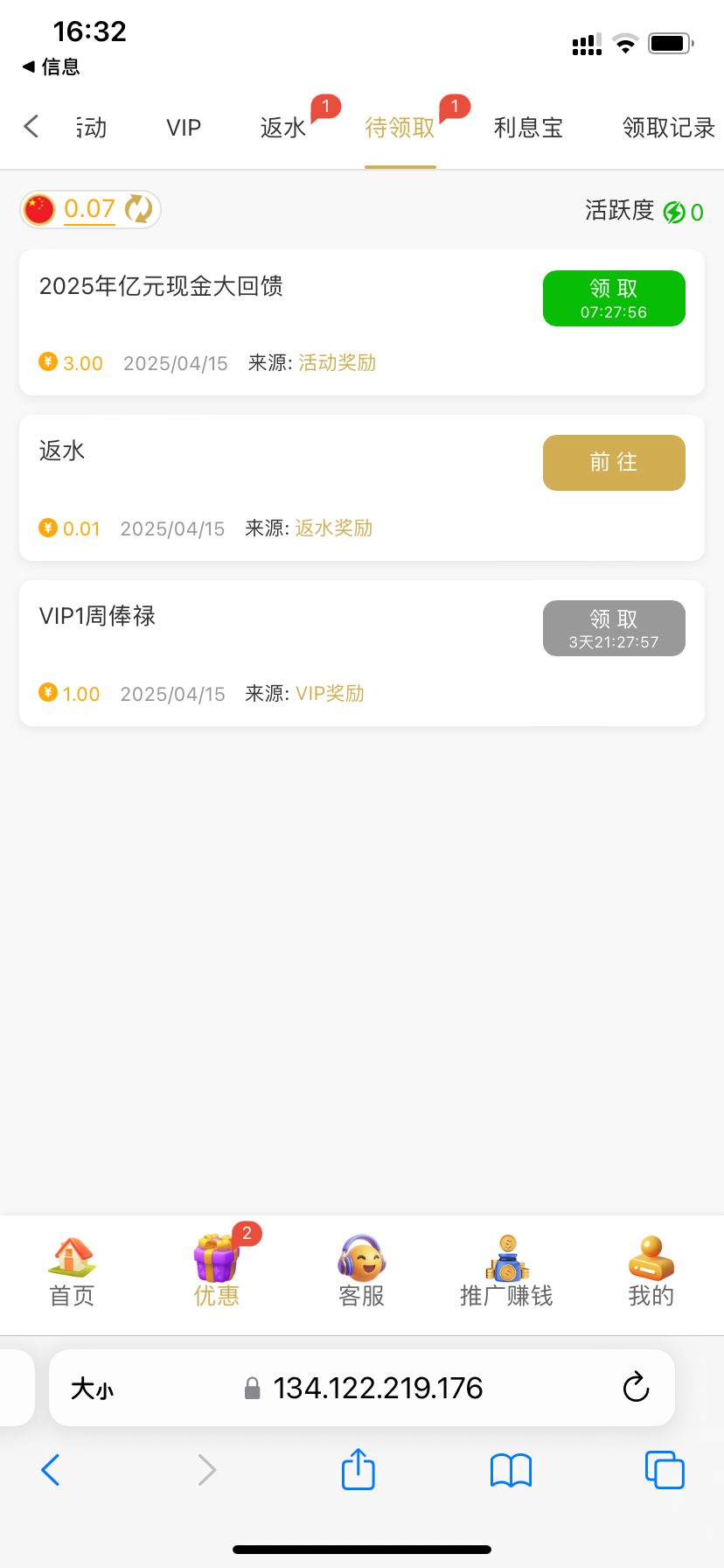The width and height of the screenshot is (724, 1568).
Task: Open the 大小 page settings menu
Action: point(92,1388)
